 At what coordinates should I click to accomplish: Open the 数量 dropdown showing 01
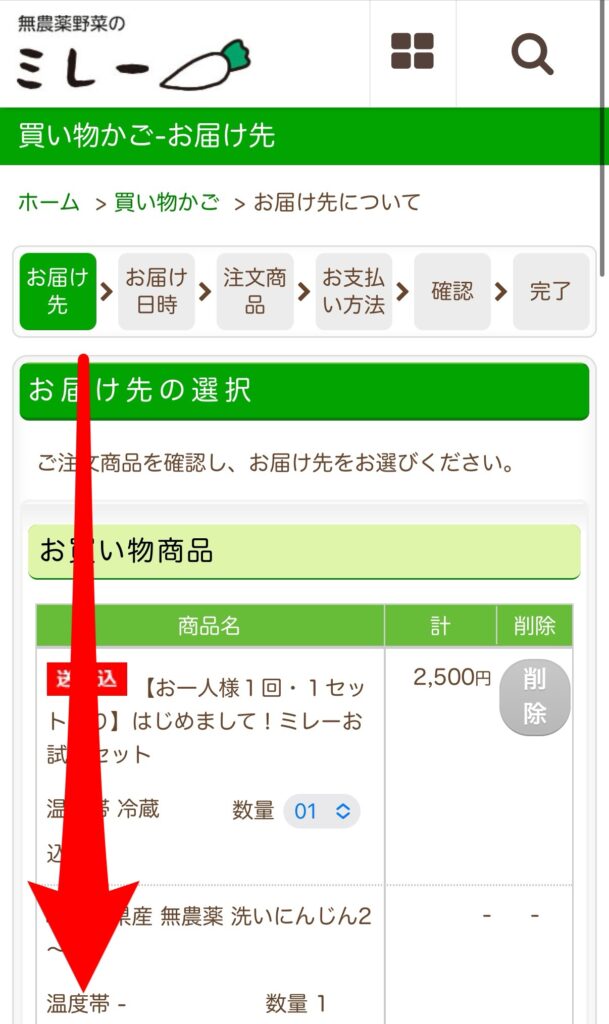click(x=321, y=811)
